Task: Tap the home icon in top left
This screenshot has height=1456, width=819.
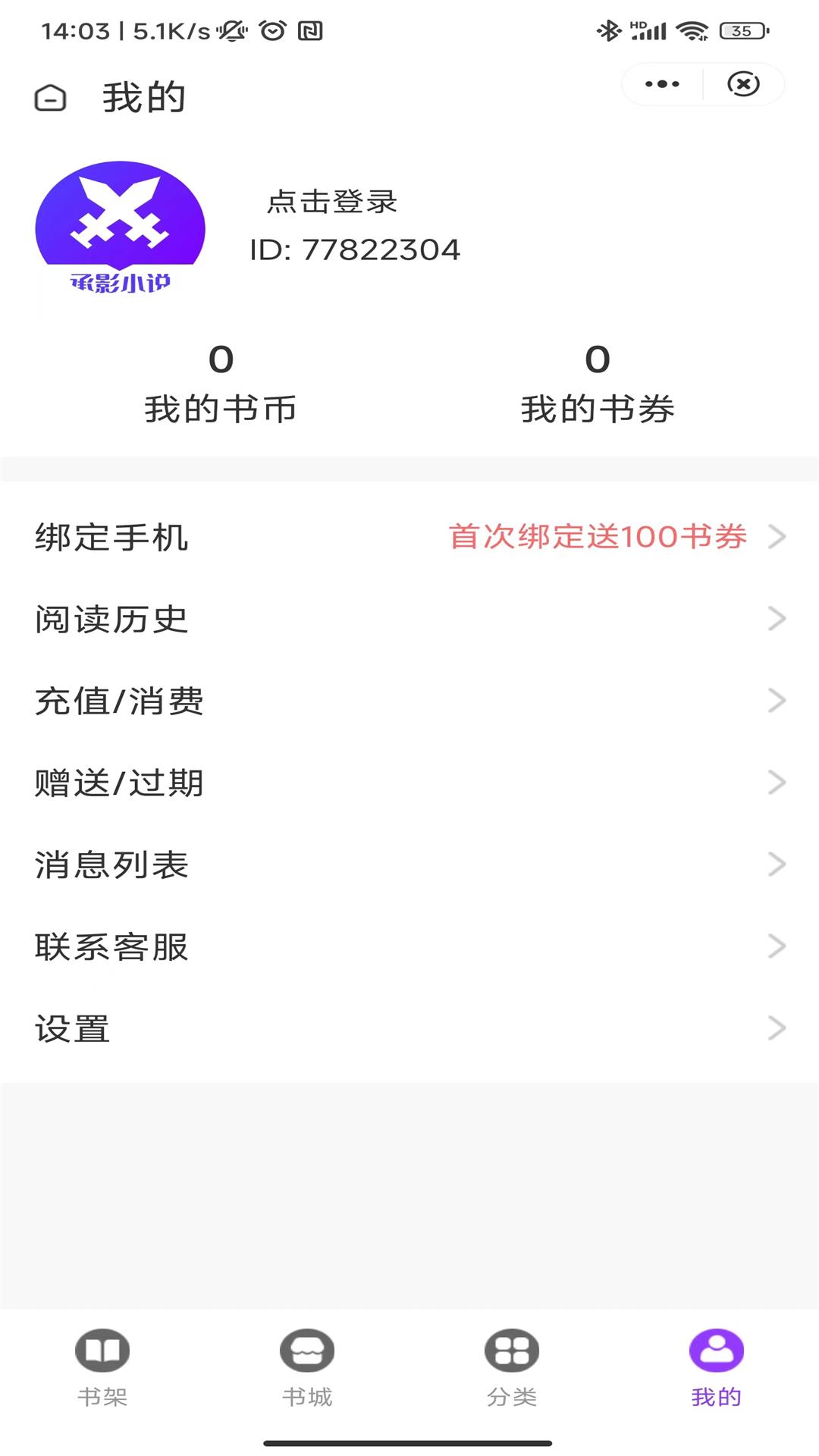Action: [x=49, y=97]
